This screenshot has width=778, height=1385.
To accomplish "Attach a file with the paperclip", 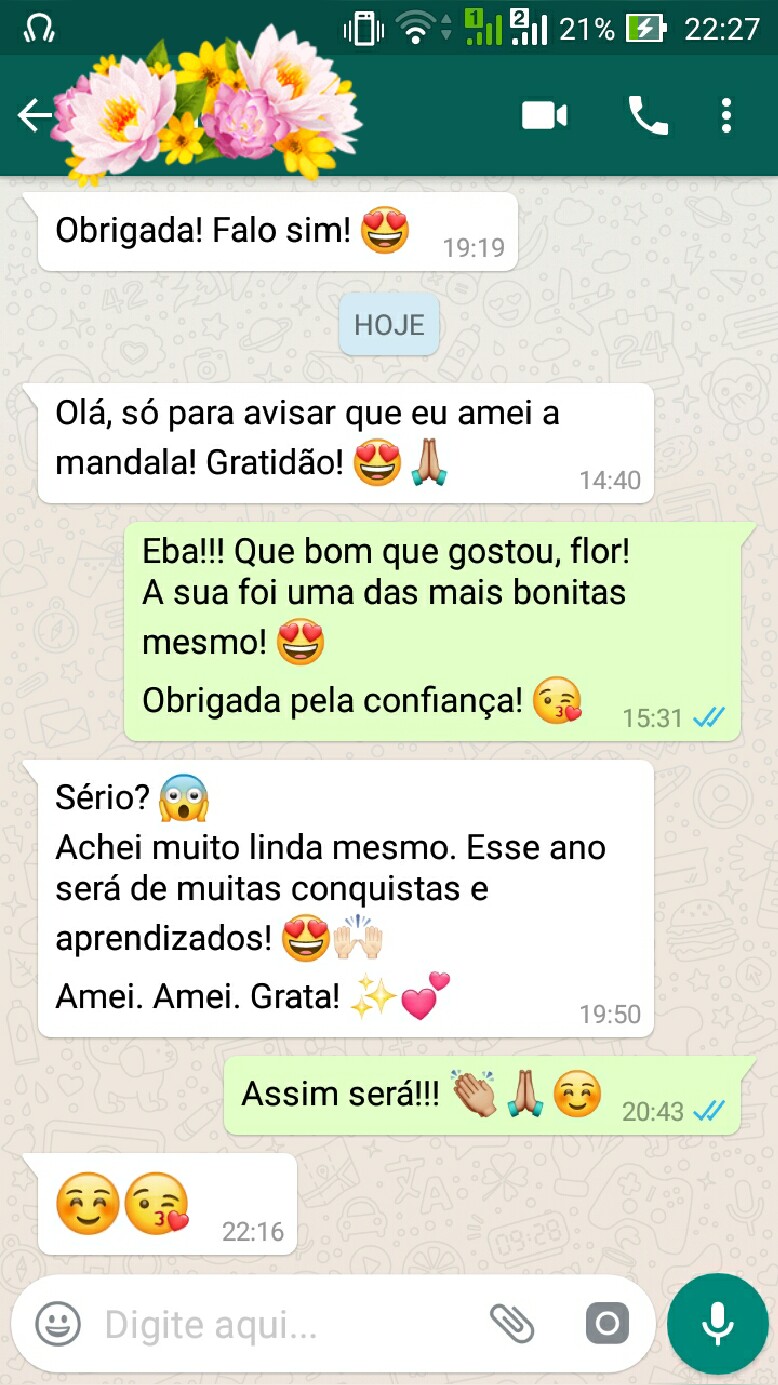I will click(512, 1325).
